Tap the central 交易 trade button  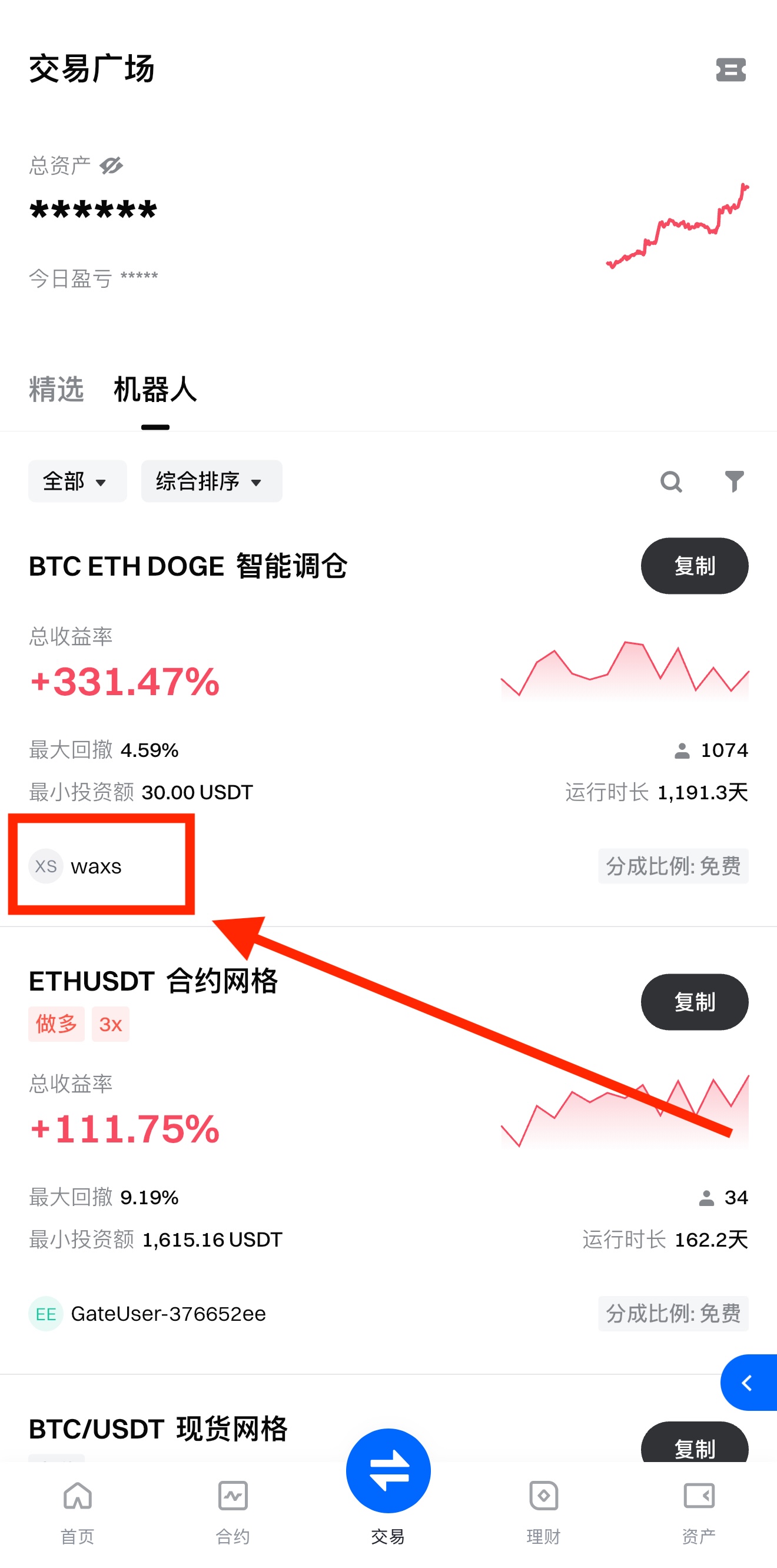coord(388,1473)
